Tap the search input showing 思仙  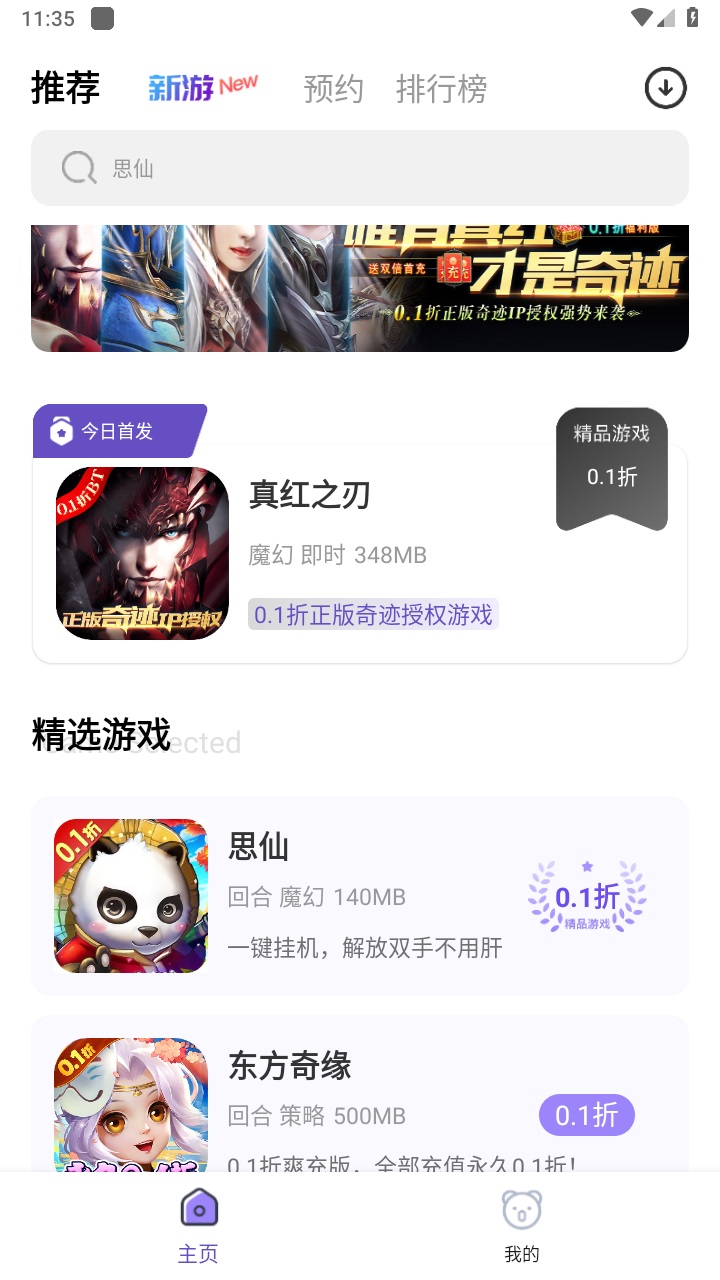point(360,167)
